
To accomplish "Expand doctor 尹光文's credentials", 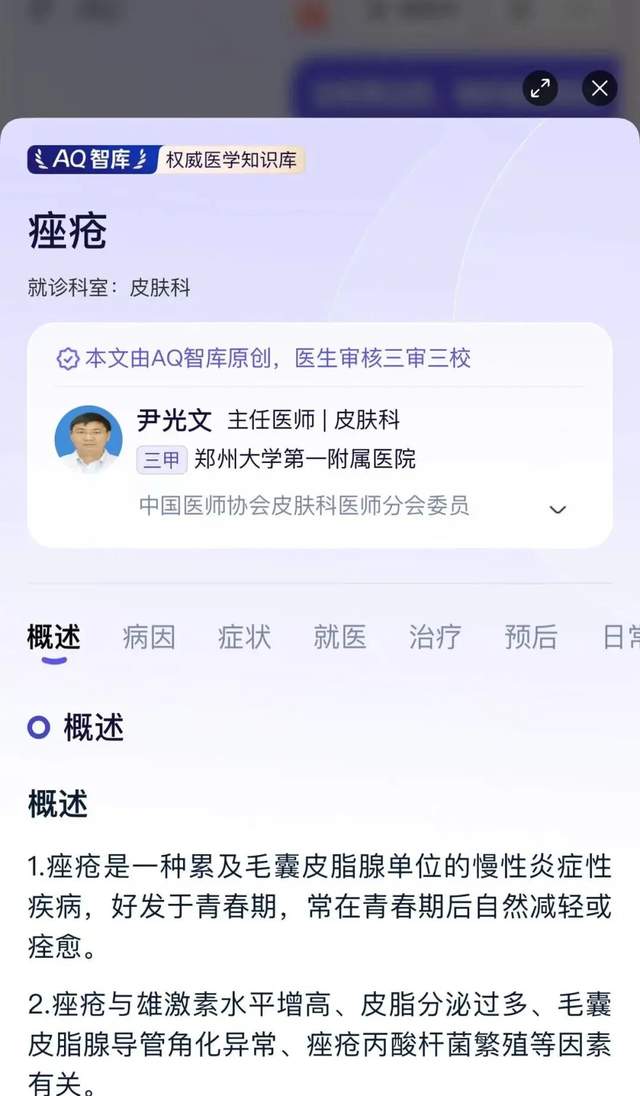I will [x=558, y=509].
